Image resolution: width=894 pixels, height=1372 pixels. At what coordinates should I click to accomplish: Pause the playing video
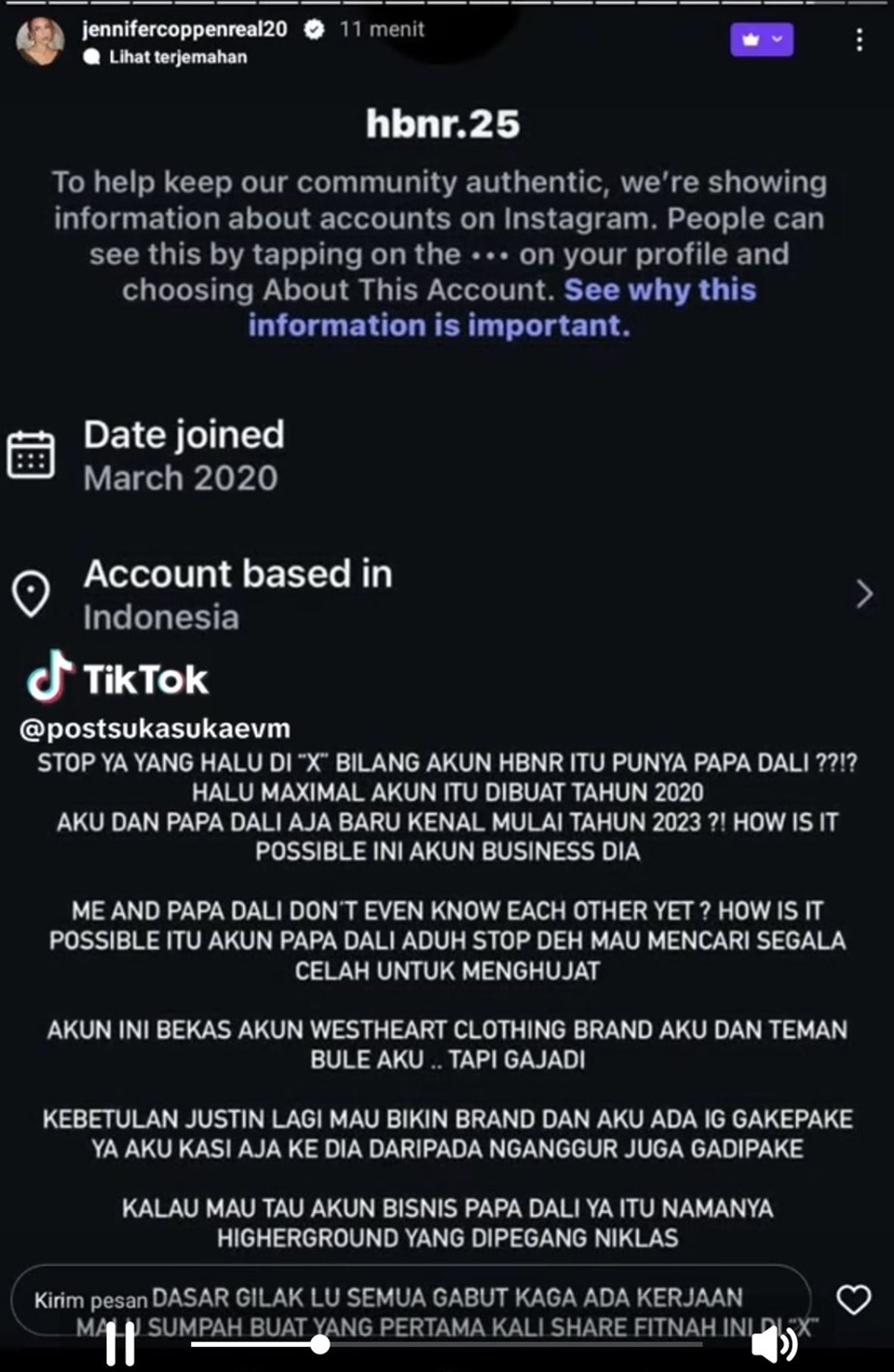point(120,1344)
